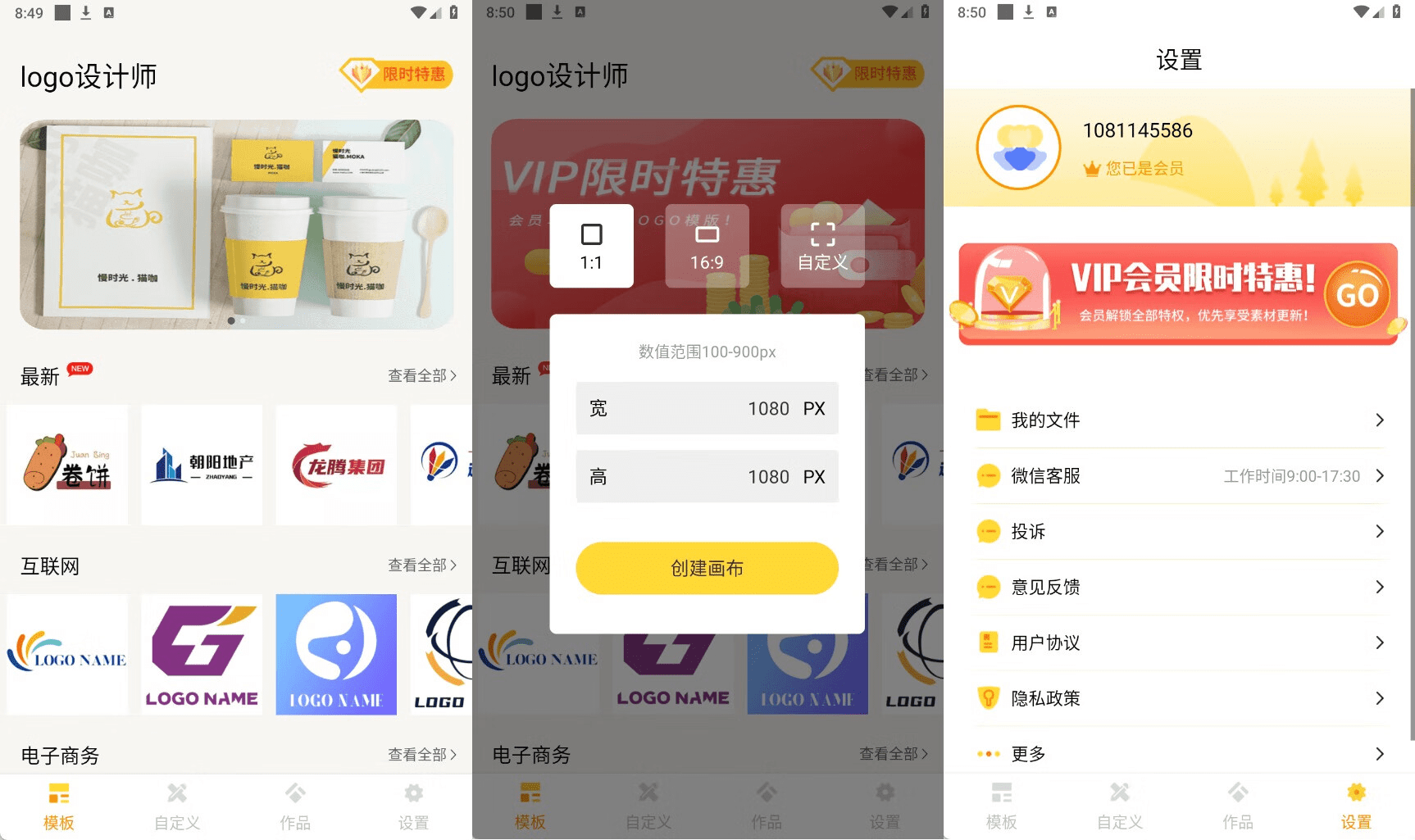Open the profile avatar next to 1081145586
1415x840 pixels.
[1018, 148]
